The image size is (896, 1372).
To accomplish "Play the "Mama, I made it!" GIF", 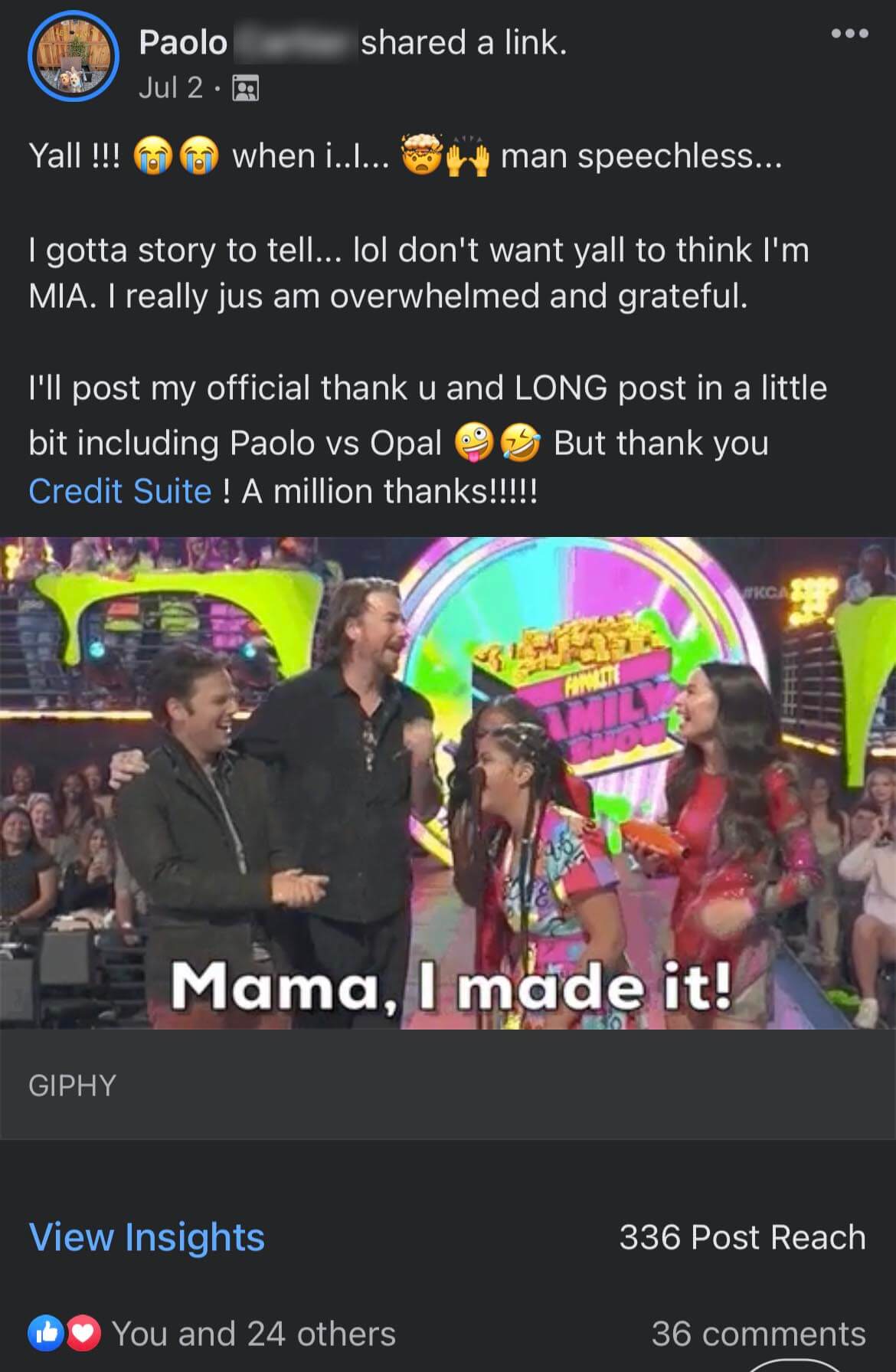I will pyautogui.click(x=448, y=781).
